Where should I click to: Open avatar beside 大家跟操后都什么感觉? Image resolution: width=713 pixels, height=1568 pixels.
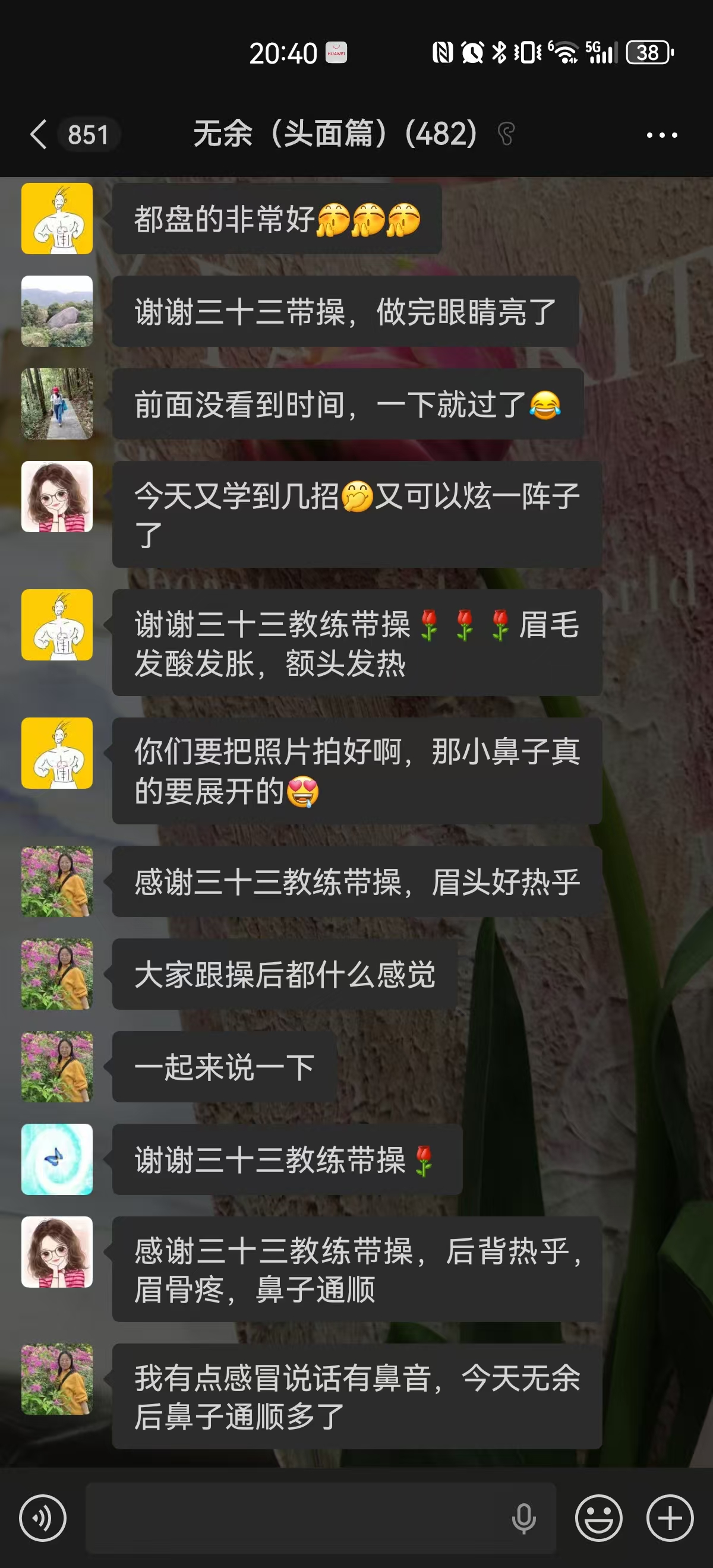click(57, 974)
